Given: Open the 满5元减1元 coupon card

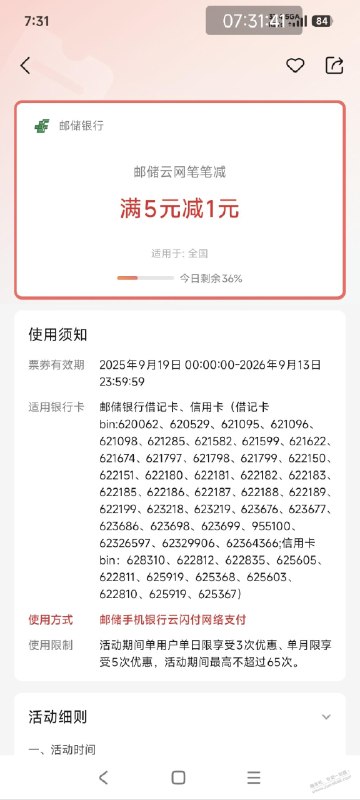Looking at the screenshot, I should pyautogui.click(x=180, y=200).
